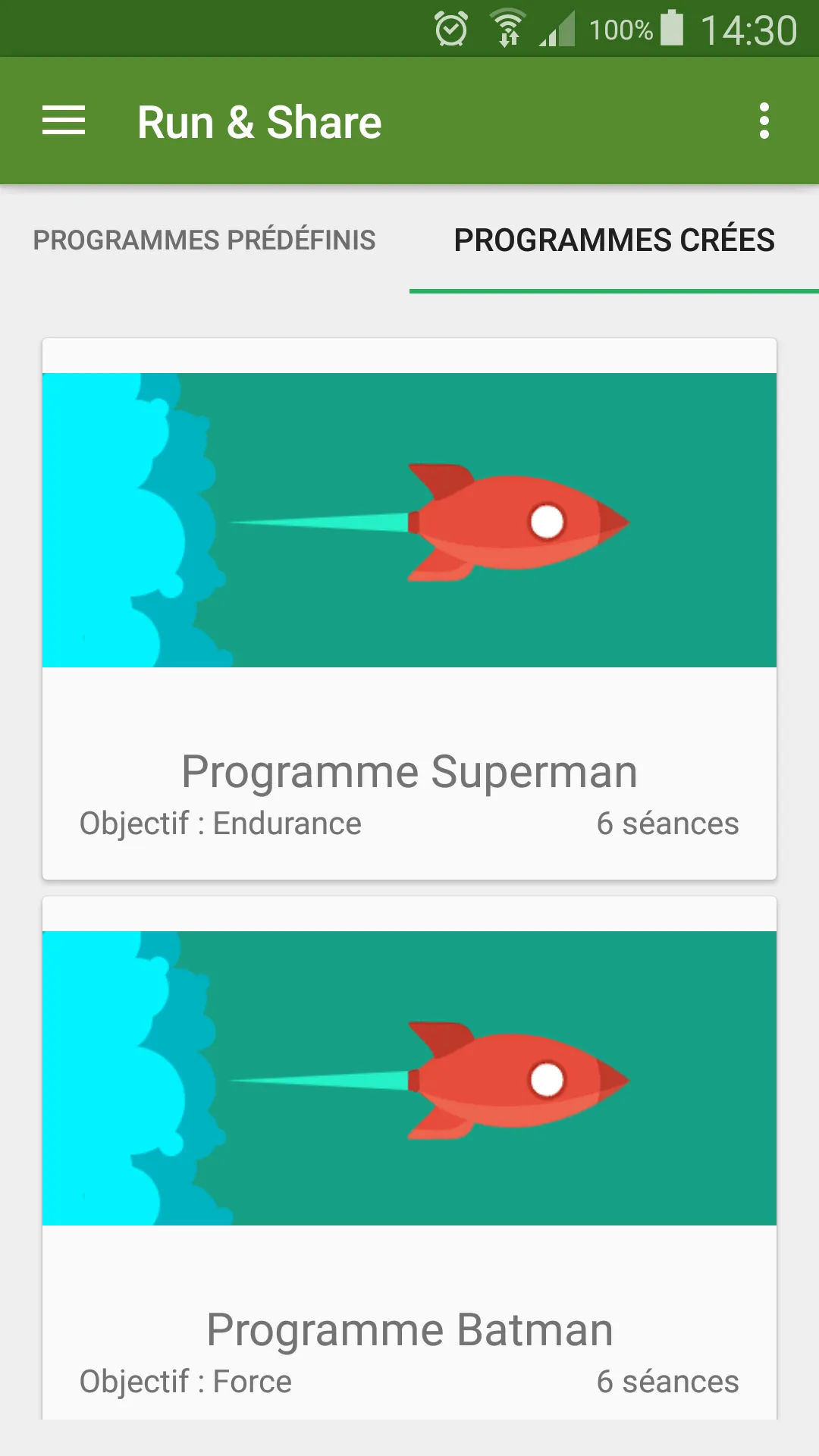Open the Programme Superman card
The width and height of the screenshot is (819, 1456).
coord(409,609)
